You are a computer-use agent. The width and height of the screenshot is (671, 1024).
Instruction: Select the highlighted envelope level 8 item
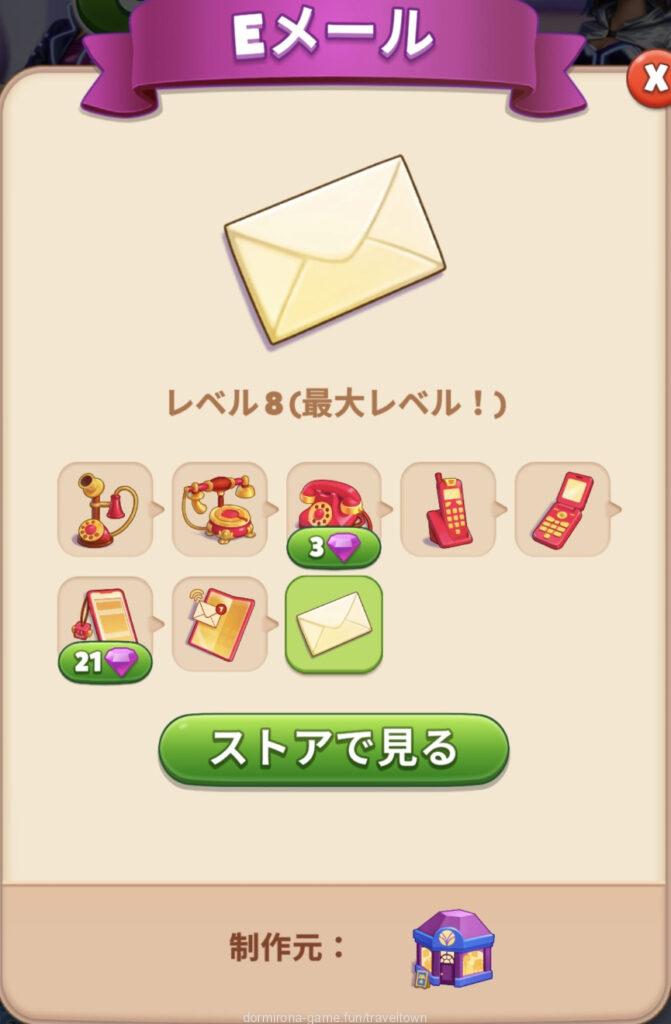(x=334, y=624)
